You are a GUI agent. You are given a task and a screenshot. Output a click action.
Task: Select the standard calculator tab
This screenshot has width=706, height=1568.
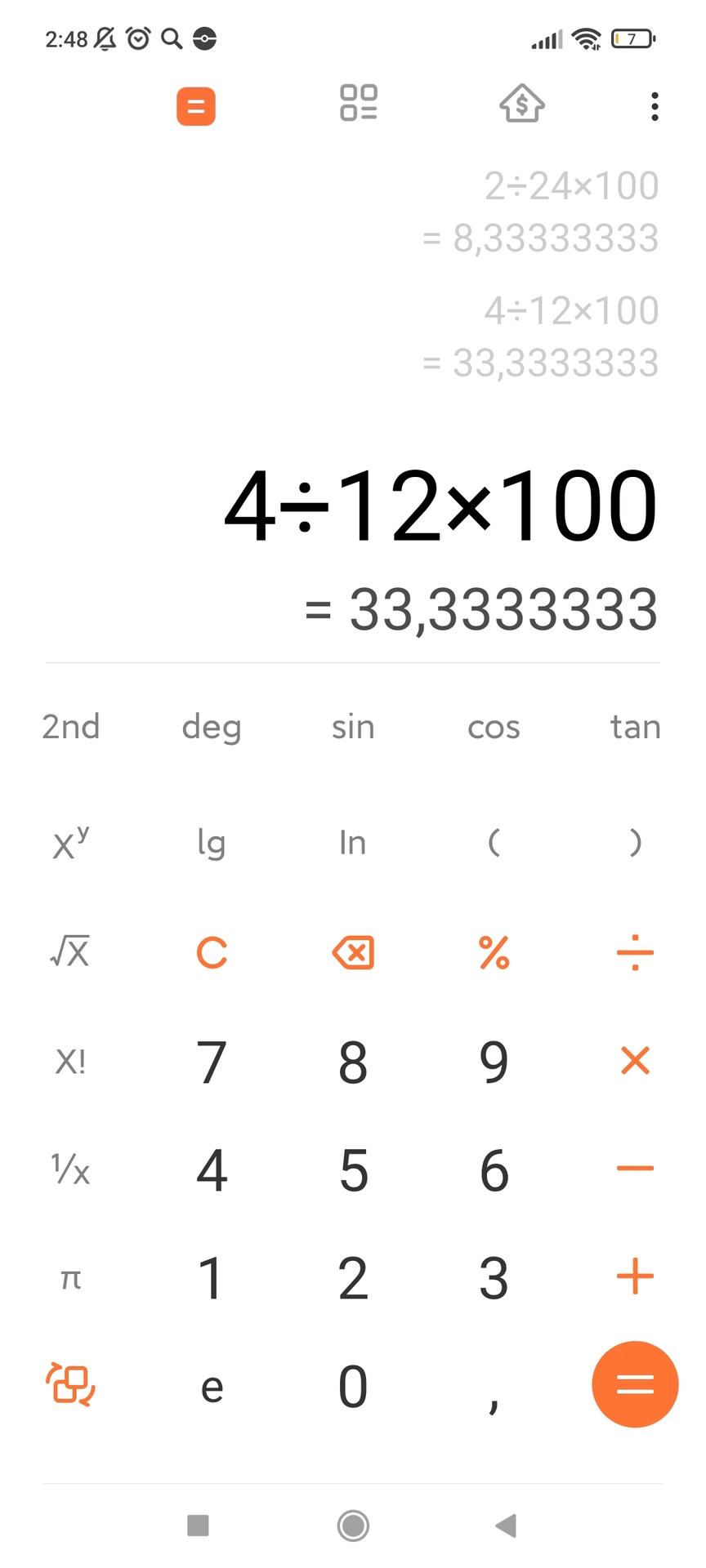point(196,106)
